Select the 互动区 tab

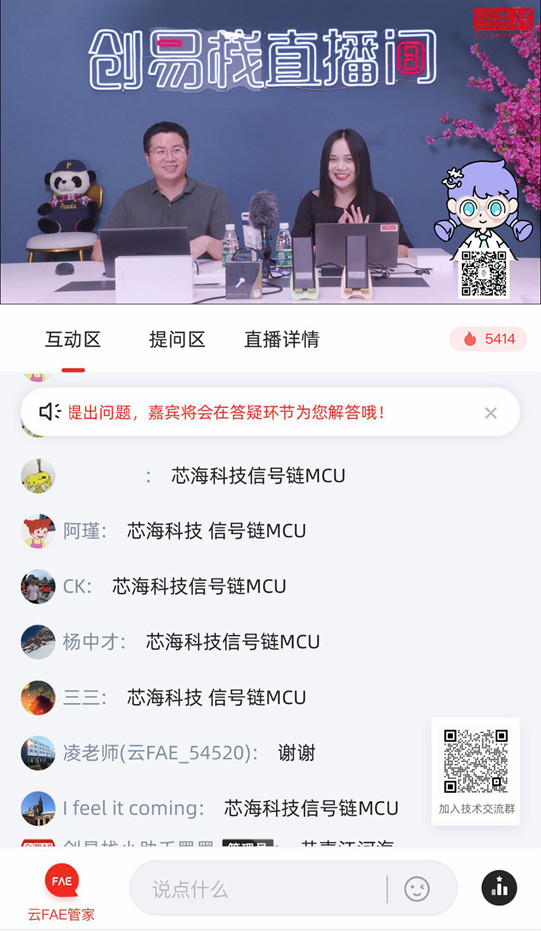coord(73,340)
